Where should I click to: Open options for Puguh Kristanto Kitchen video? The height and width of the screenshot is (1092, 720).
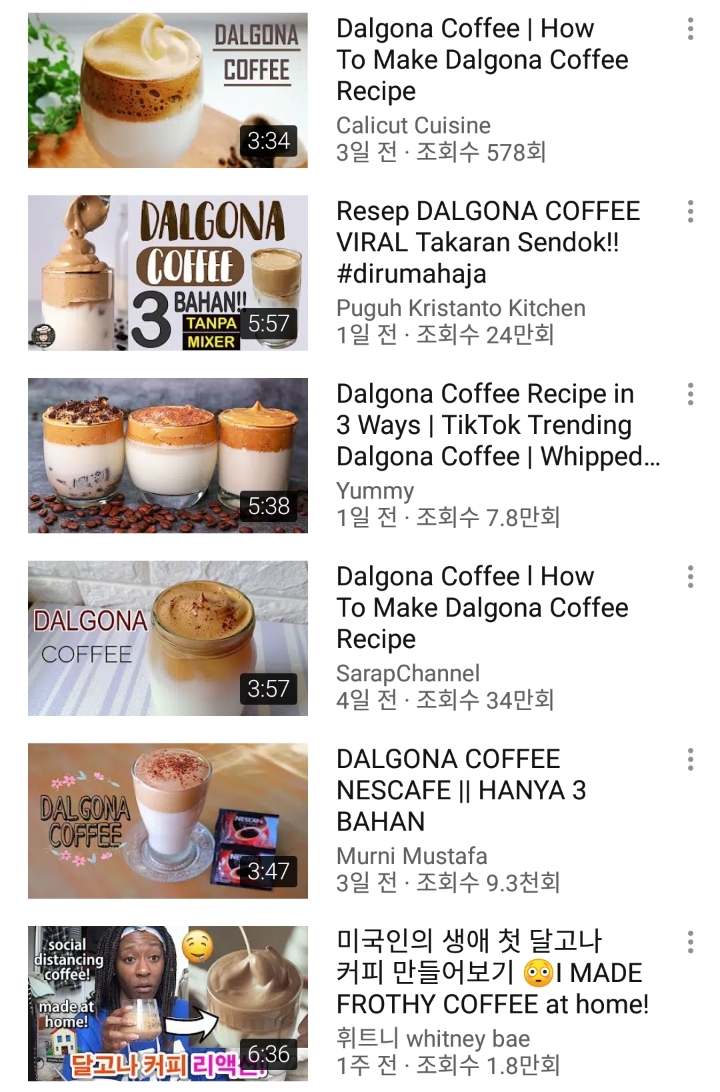(x=690, y=211)
